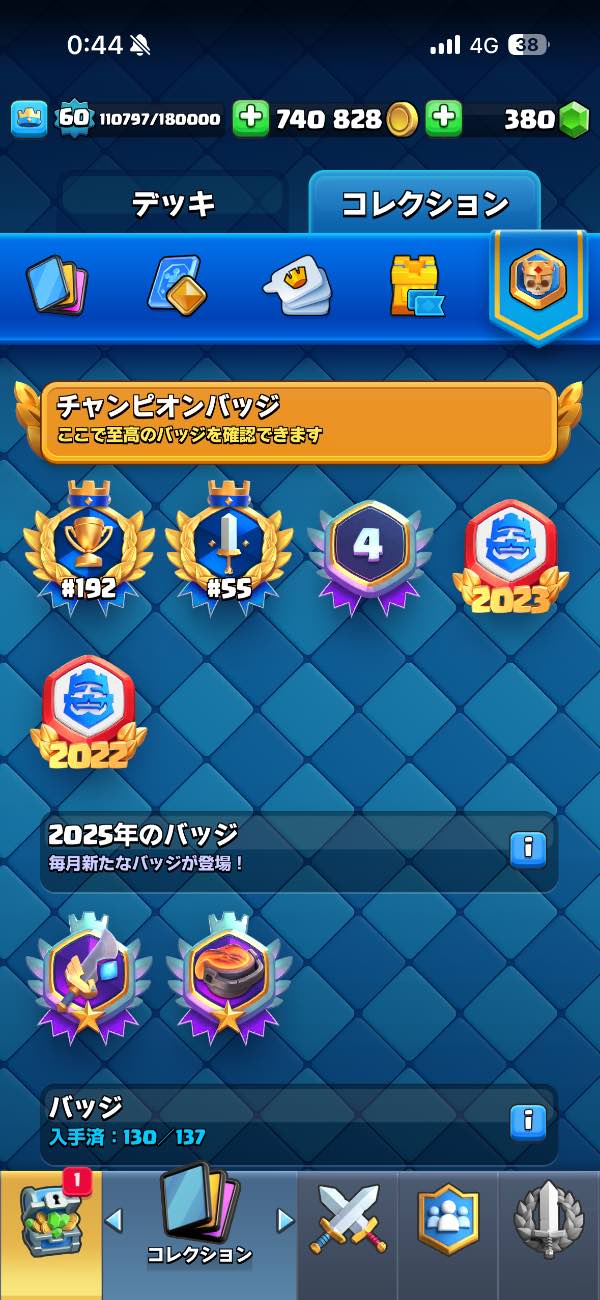The width and height of the screenshot is (600, 1300).
Task: Add more gems with the plus button
Action: tap(443, 119)
